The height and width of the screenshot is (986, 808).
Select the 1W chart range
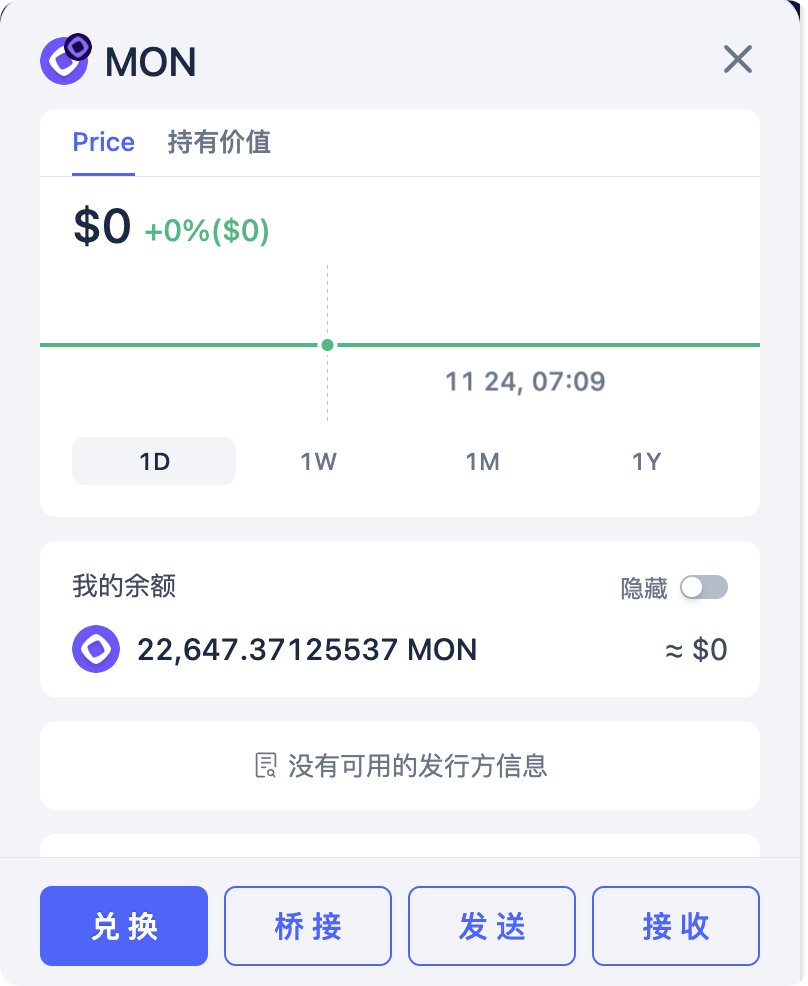click(x=318, y=462)
